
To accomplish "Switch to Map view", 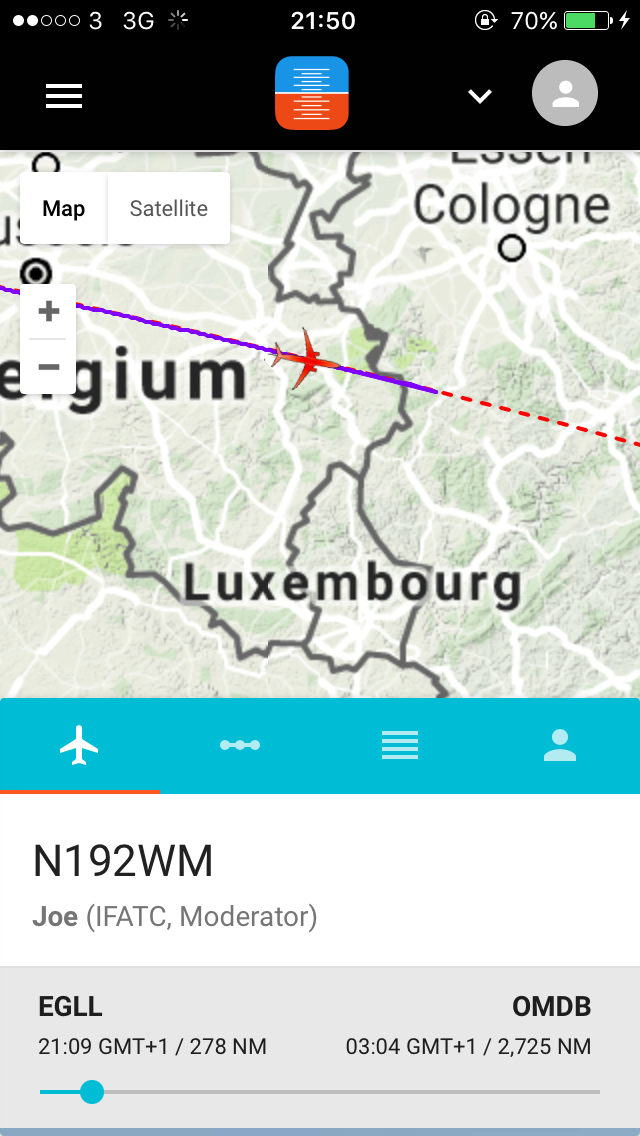I will [x=64, y=208].
